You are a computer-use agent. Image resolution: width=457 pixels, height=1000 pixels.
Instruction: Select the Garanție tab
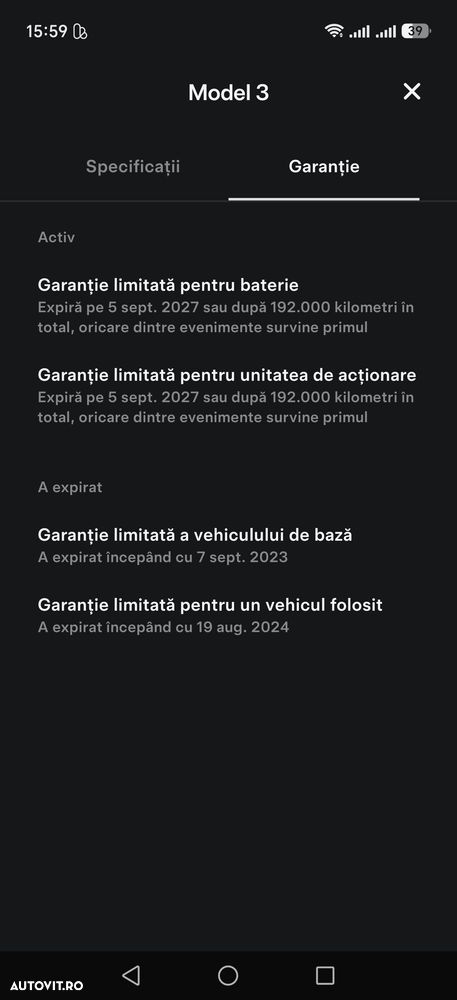click(324, 167)
